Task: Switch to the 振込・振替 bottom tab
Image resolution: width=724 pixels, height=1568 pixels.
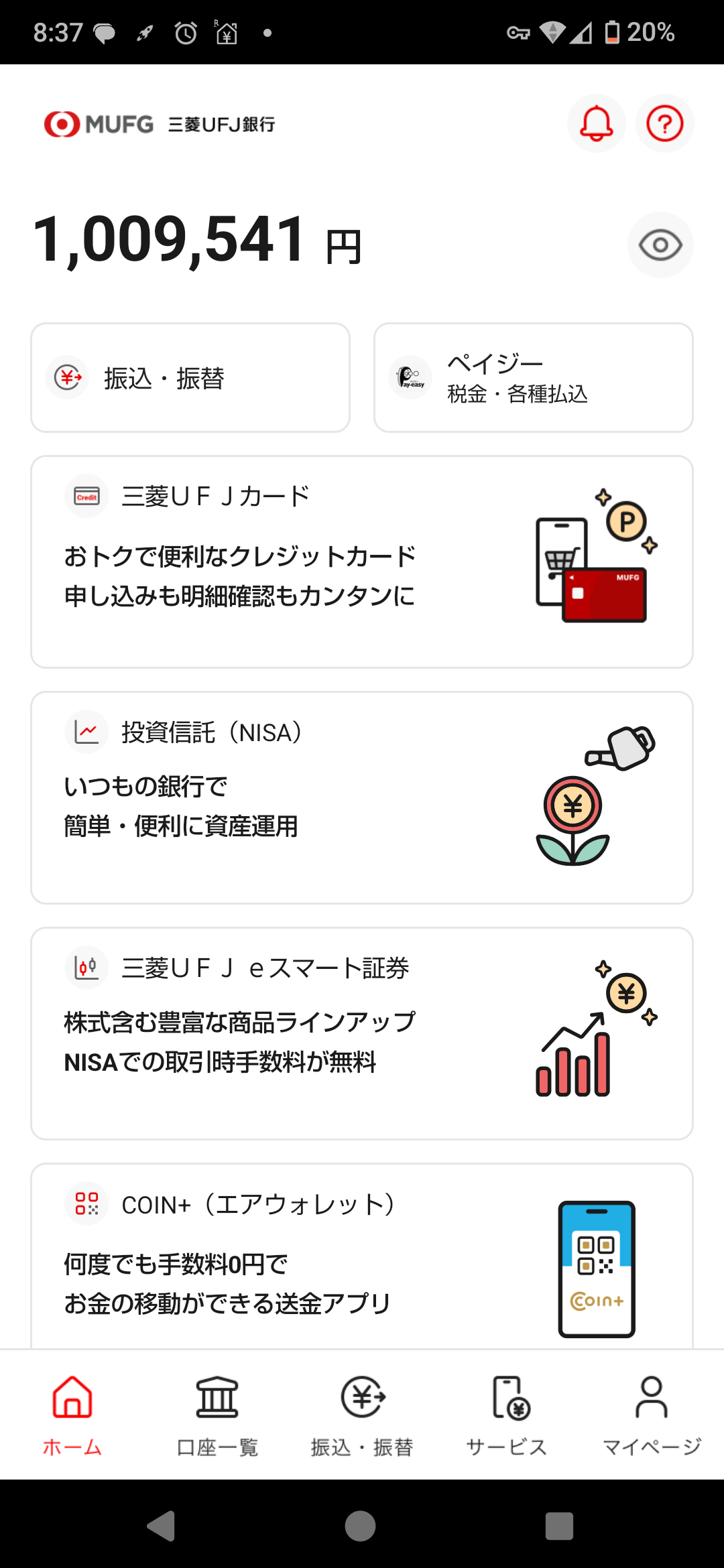Action: pyautogui.click(x=362, y=1415)
